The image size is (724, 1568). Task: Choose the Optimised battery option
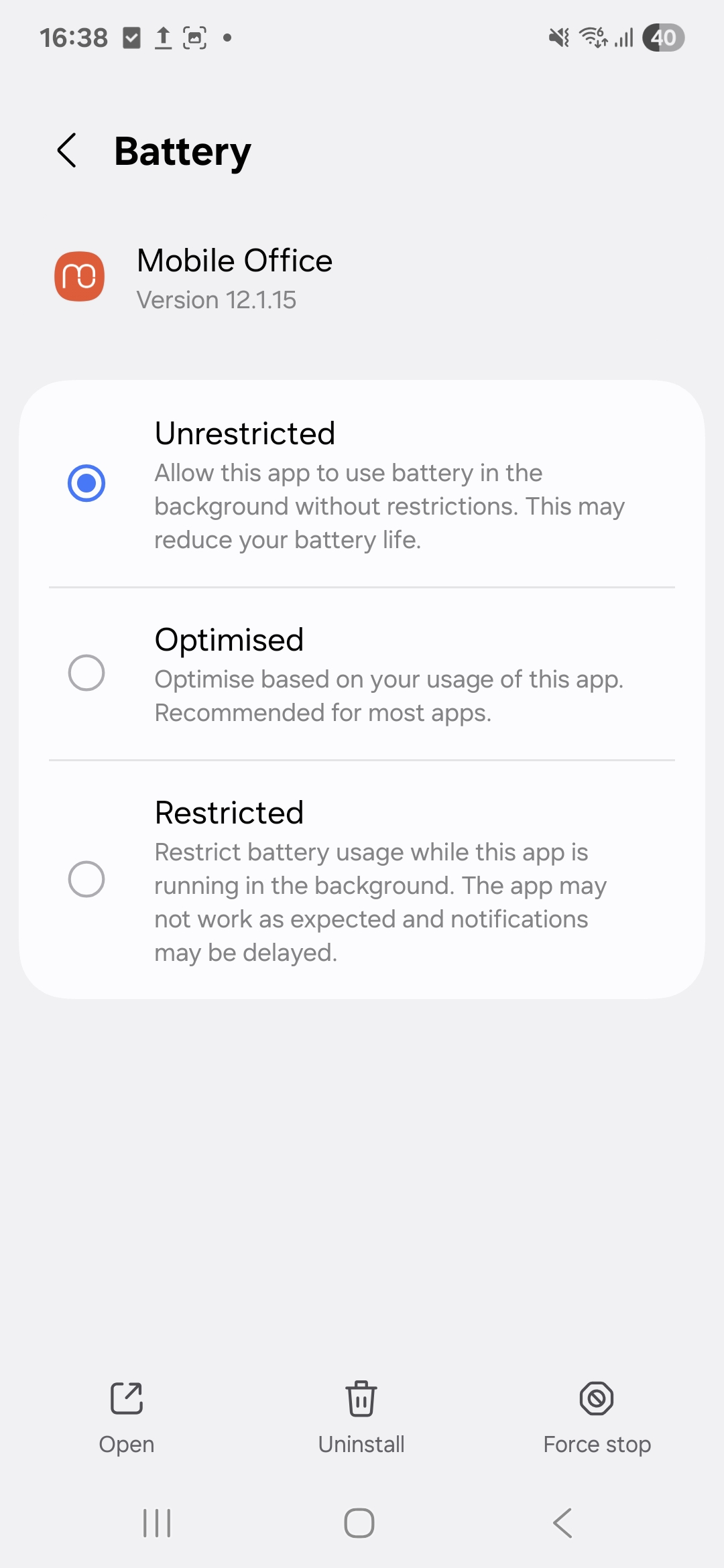[362, 674]
